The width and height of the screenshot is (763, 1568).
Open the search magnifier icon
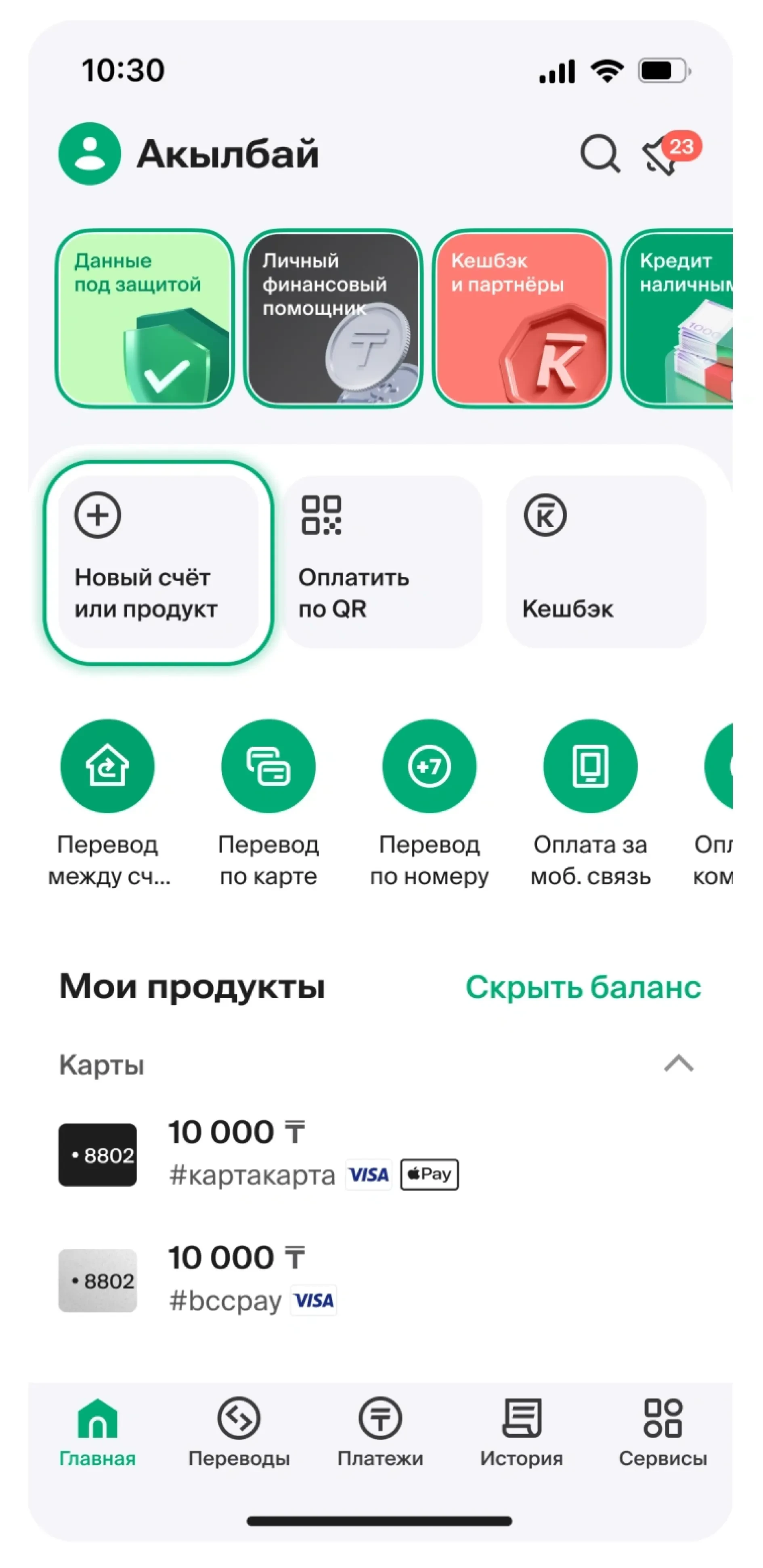[600, 154]
